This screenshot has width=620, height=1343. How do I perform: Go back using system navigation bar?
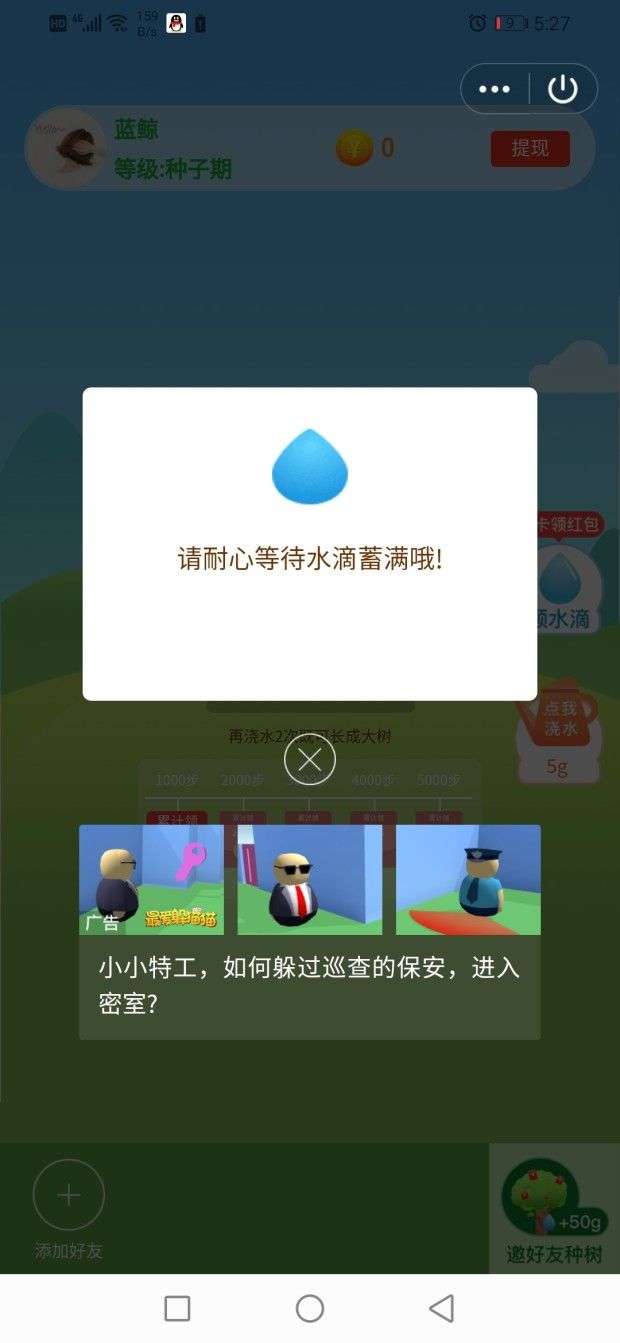pyautogui.click(x=441, y=1308)
